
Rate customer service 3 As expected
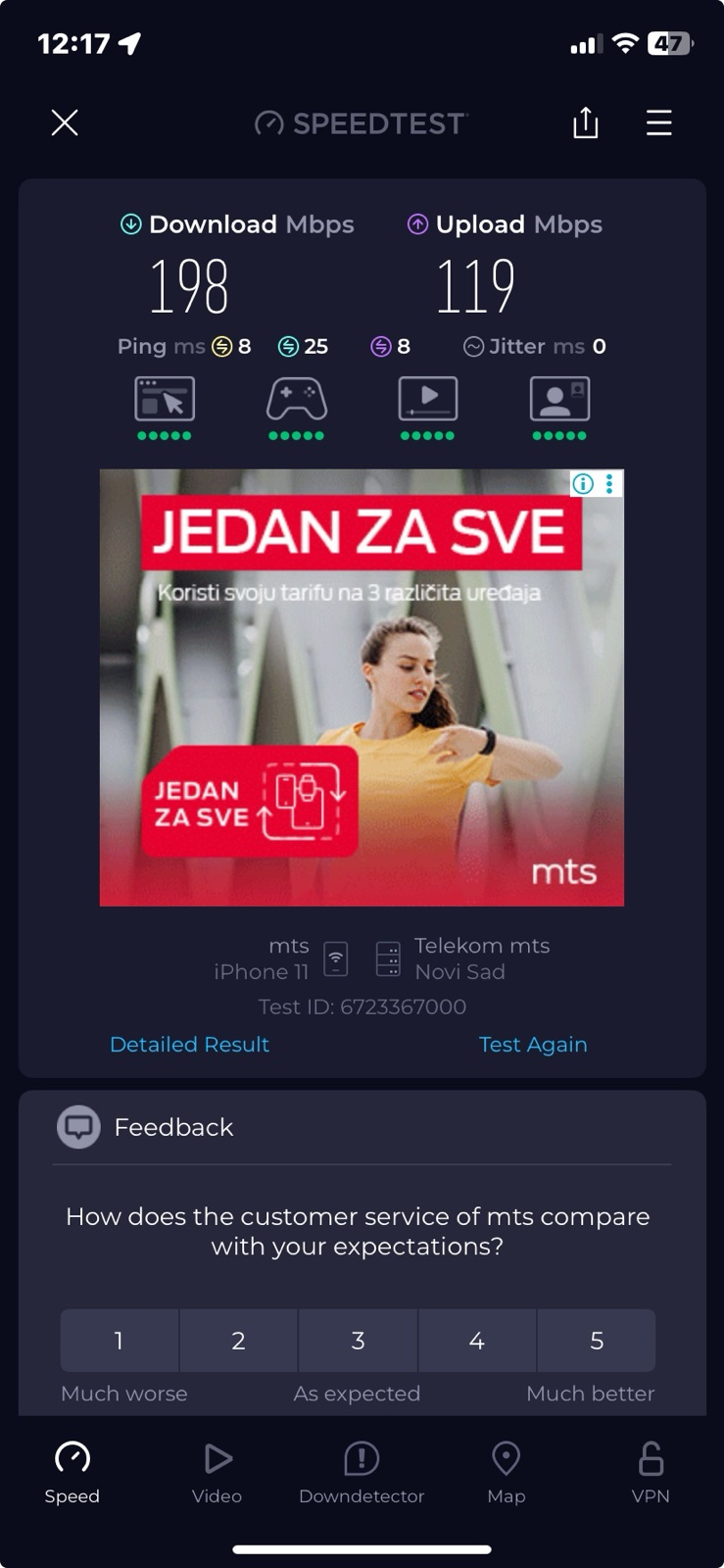tap(358, 1341)
